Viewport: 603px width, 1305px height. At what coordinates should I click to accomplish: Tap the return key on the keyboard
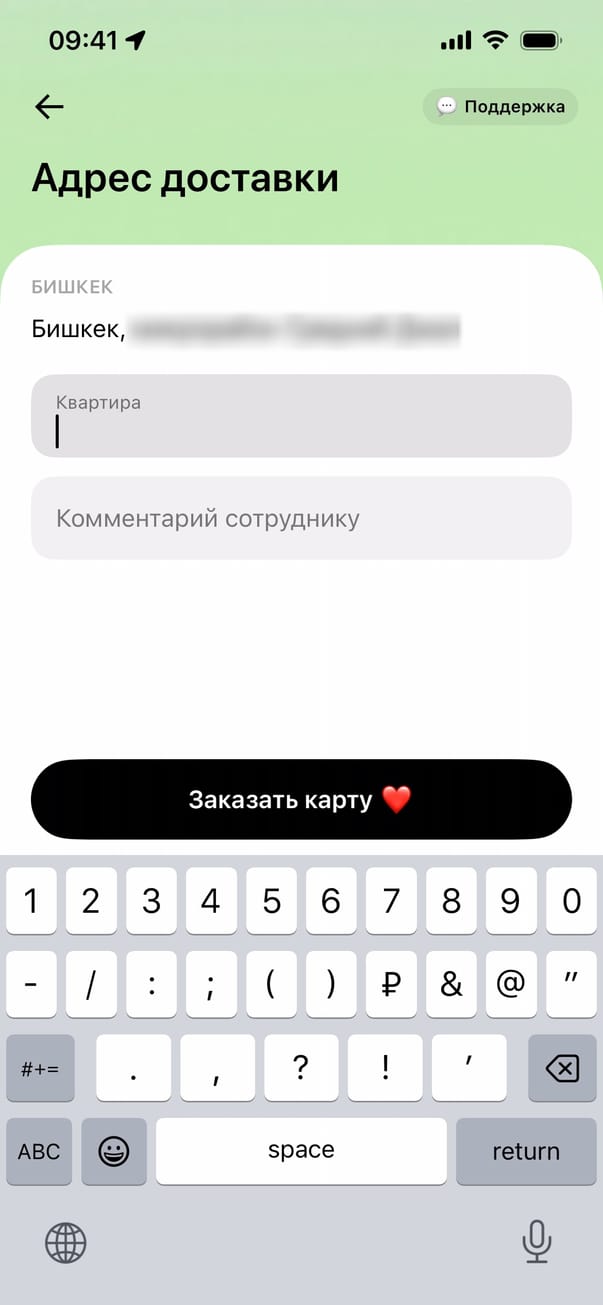(x=525, y=1151)
